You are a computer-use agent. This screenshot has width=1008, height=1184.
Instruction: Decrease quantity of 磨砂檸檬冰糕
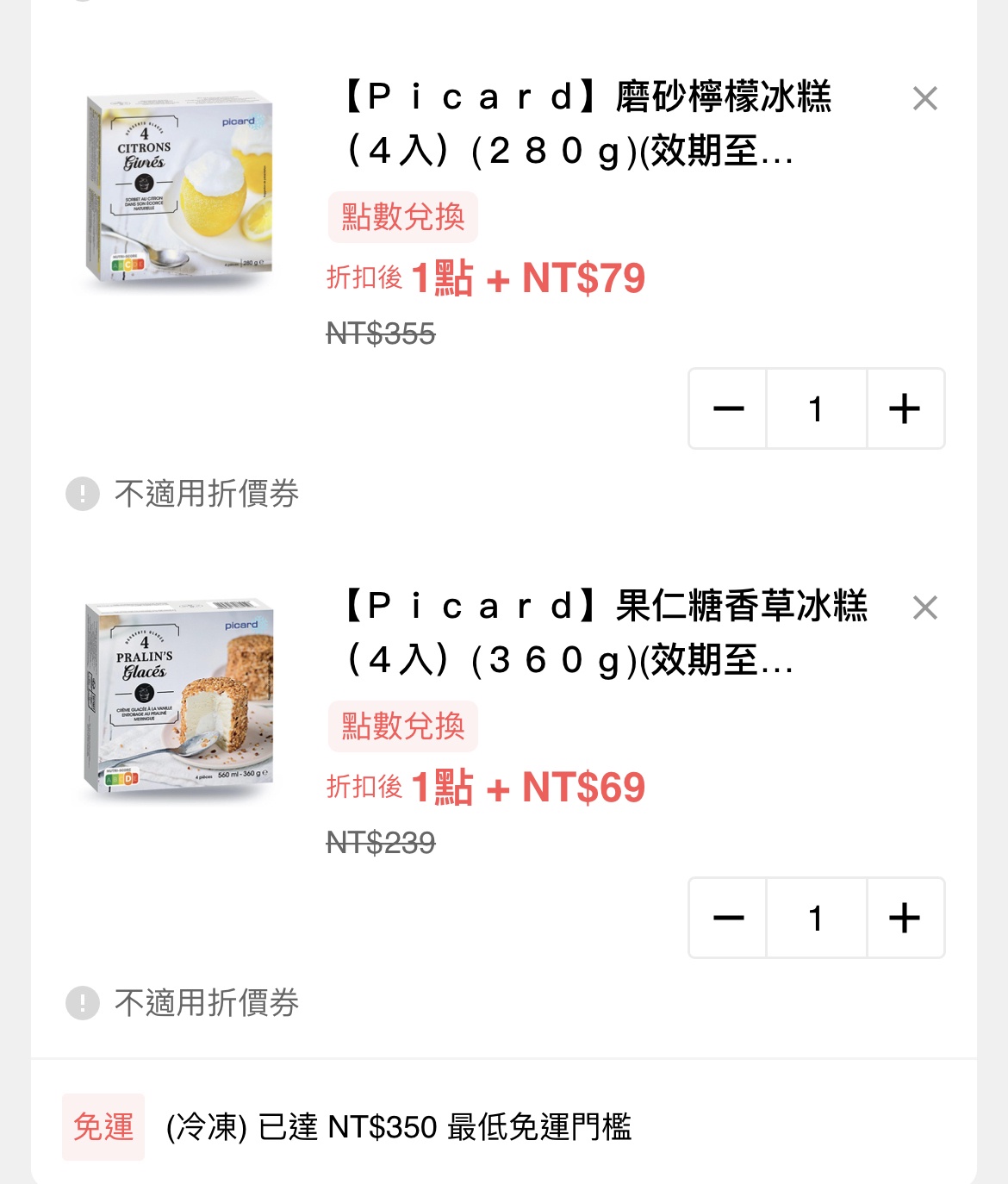[x=729, y=408]
